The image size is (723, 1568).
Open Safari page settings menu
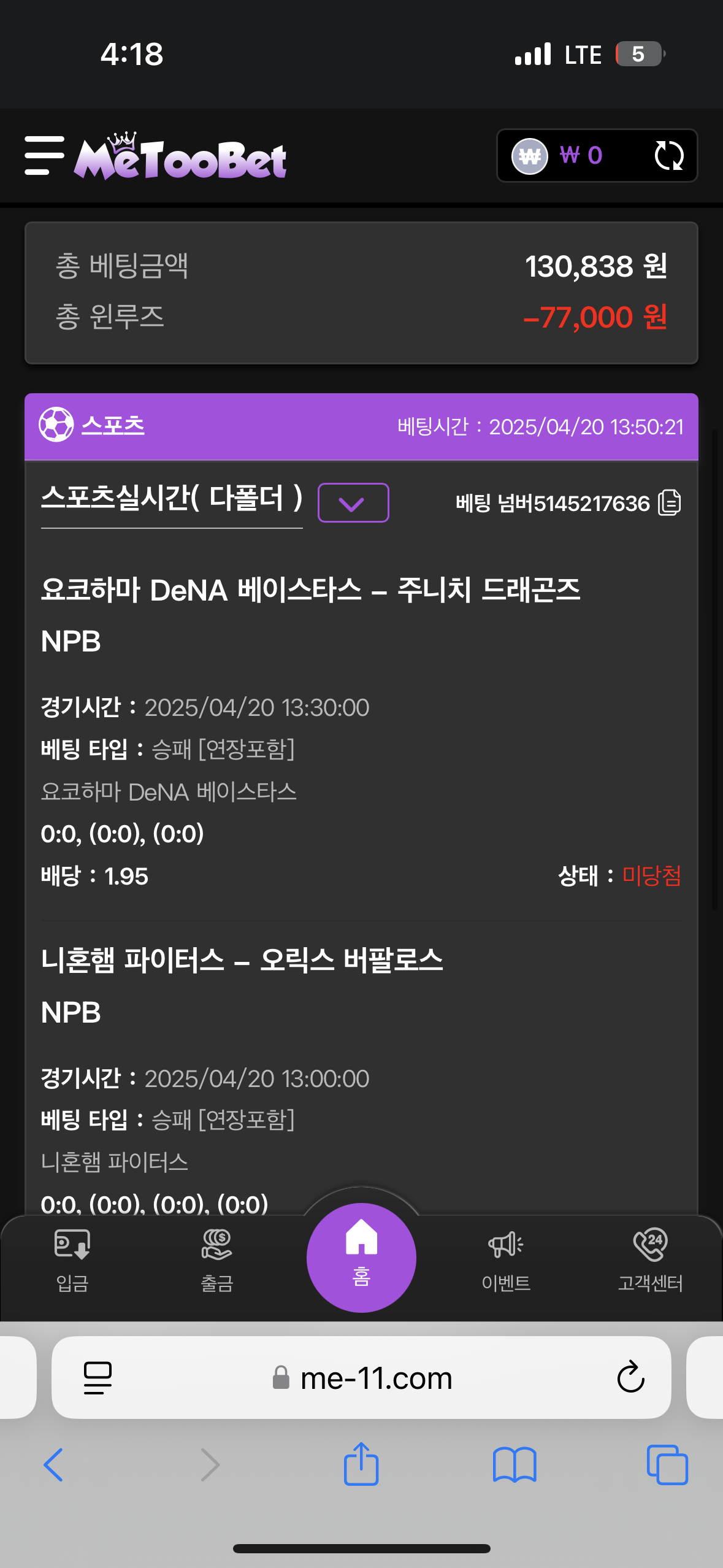coord(98,1378)
